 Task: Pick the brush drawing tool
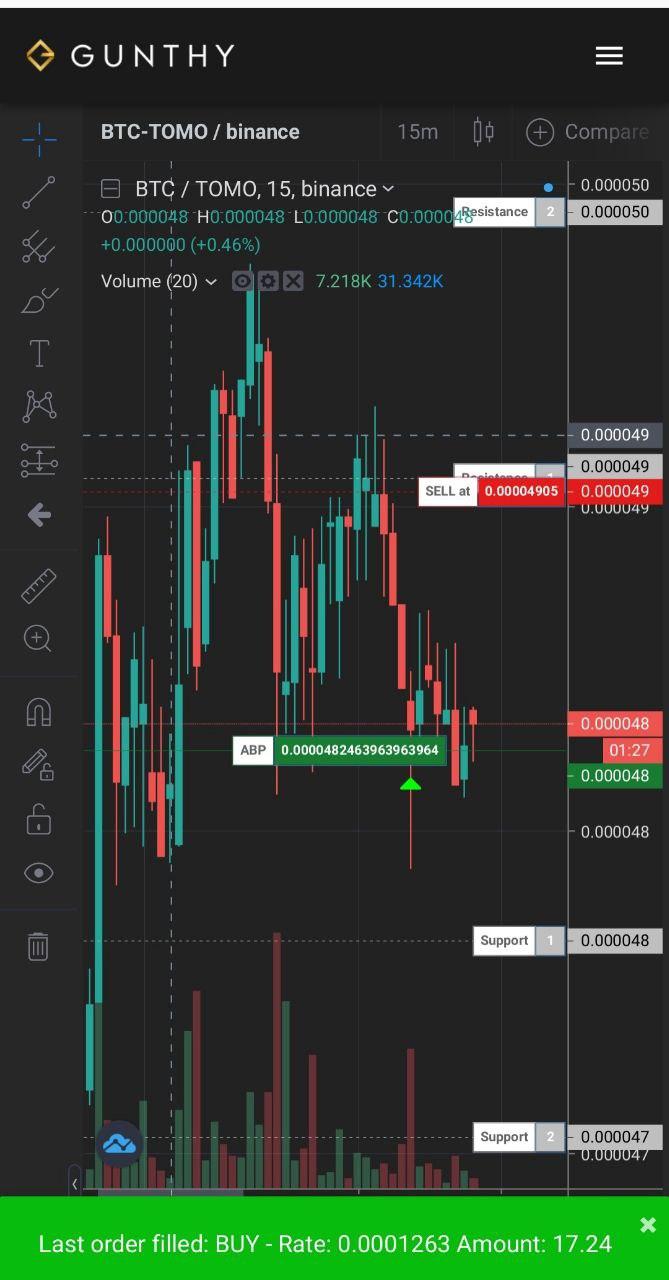(x=39, y=300)
